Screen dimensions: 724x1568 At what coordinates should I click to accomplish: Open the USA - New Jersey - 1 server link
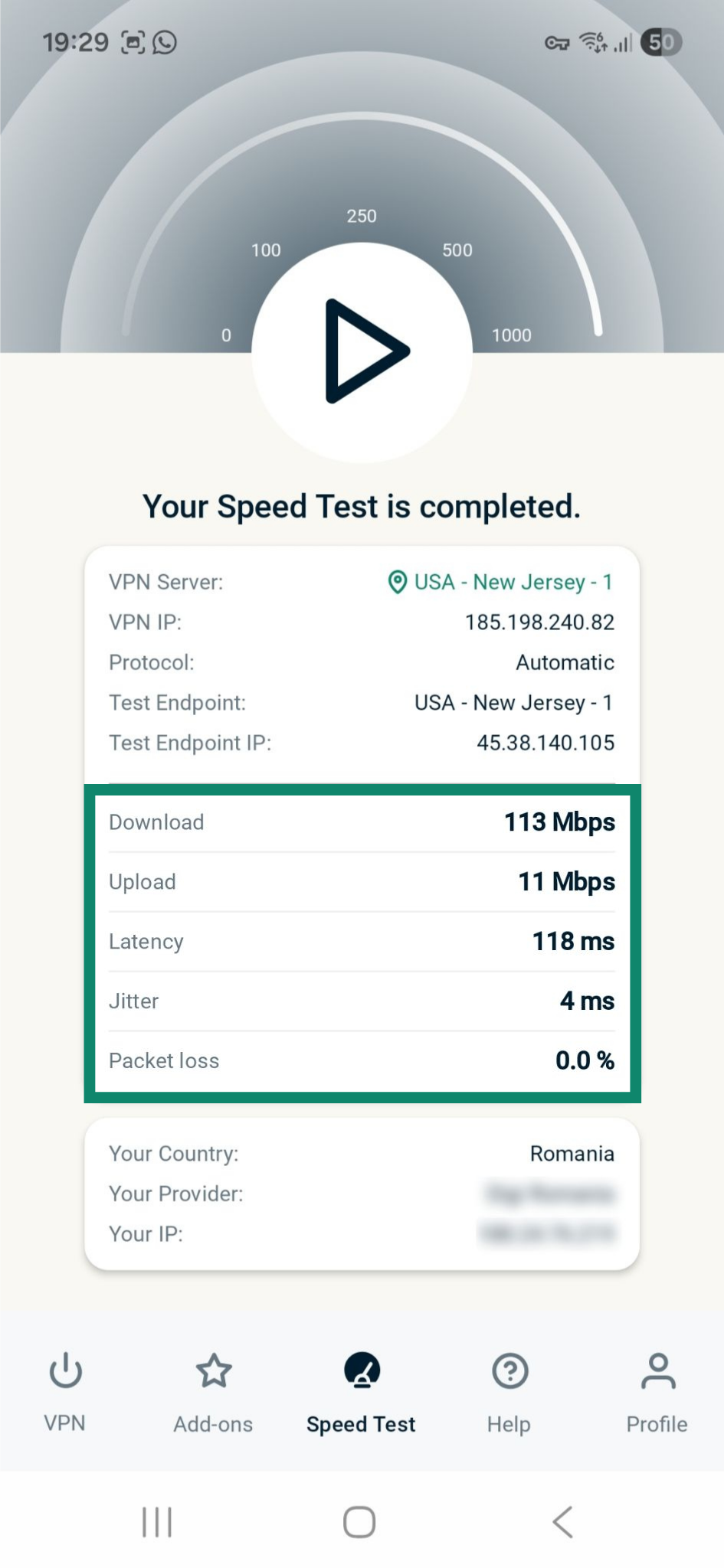pyautogui.click(x=501, y=582)
